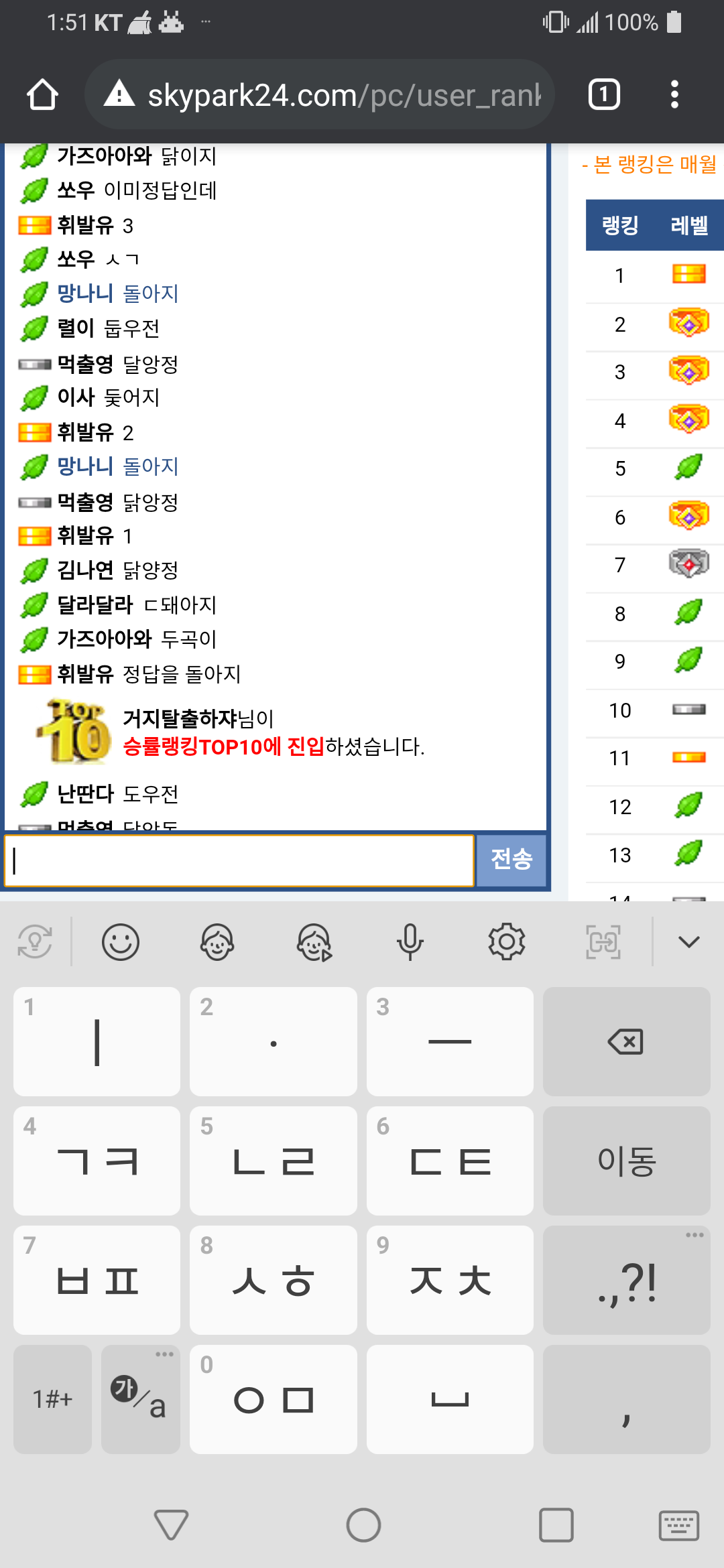
Task: Open the emoji picker on keyboard toolbar
Action: (x=121, y=942)
